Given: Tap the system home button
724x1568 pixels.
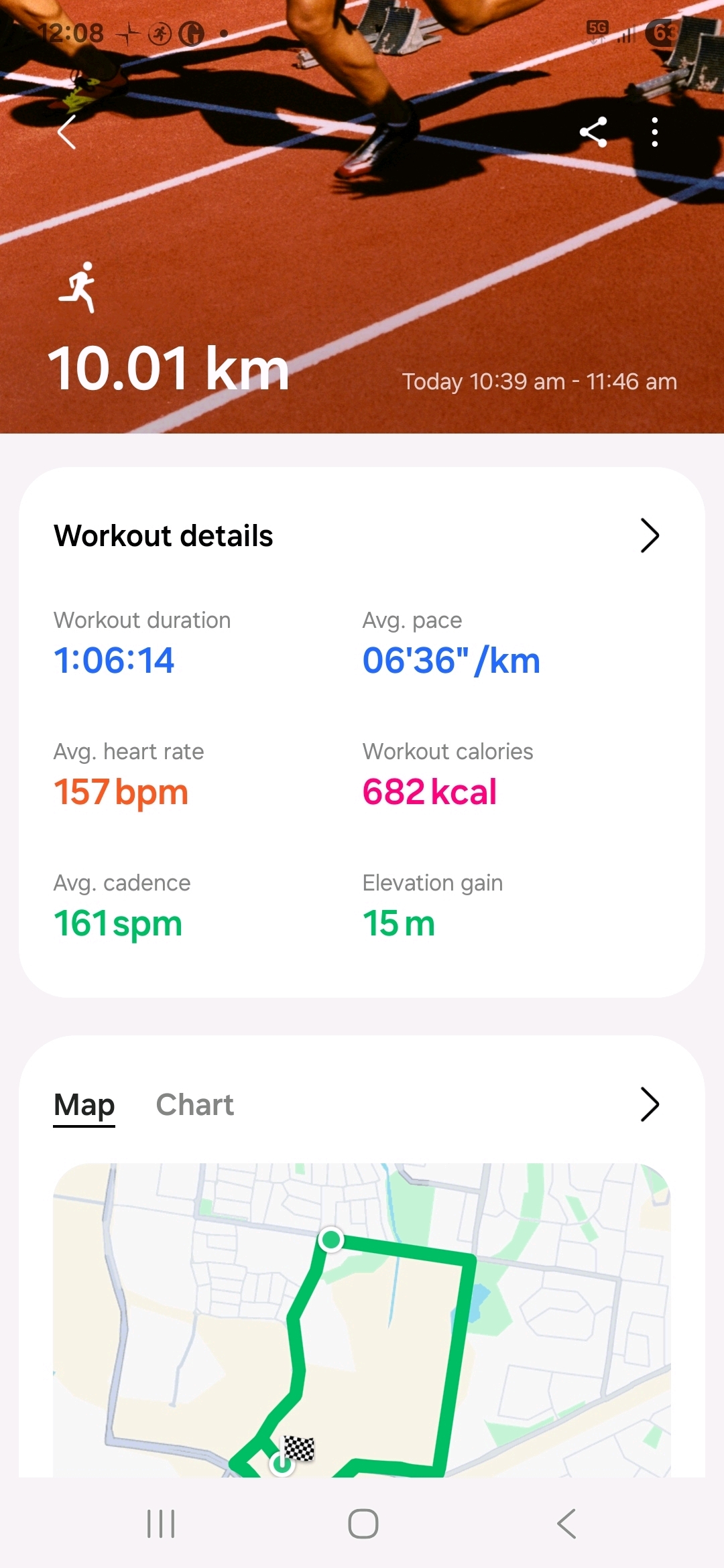Looking at the screenshot, I should pyautogui.click(x=363, y=1524).
